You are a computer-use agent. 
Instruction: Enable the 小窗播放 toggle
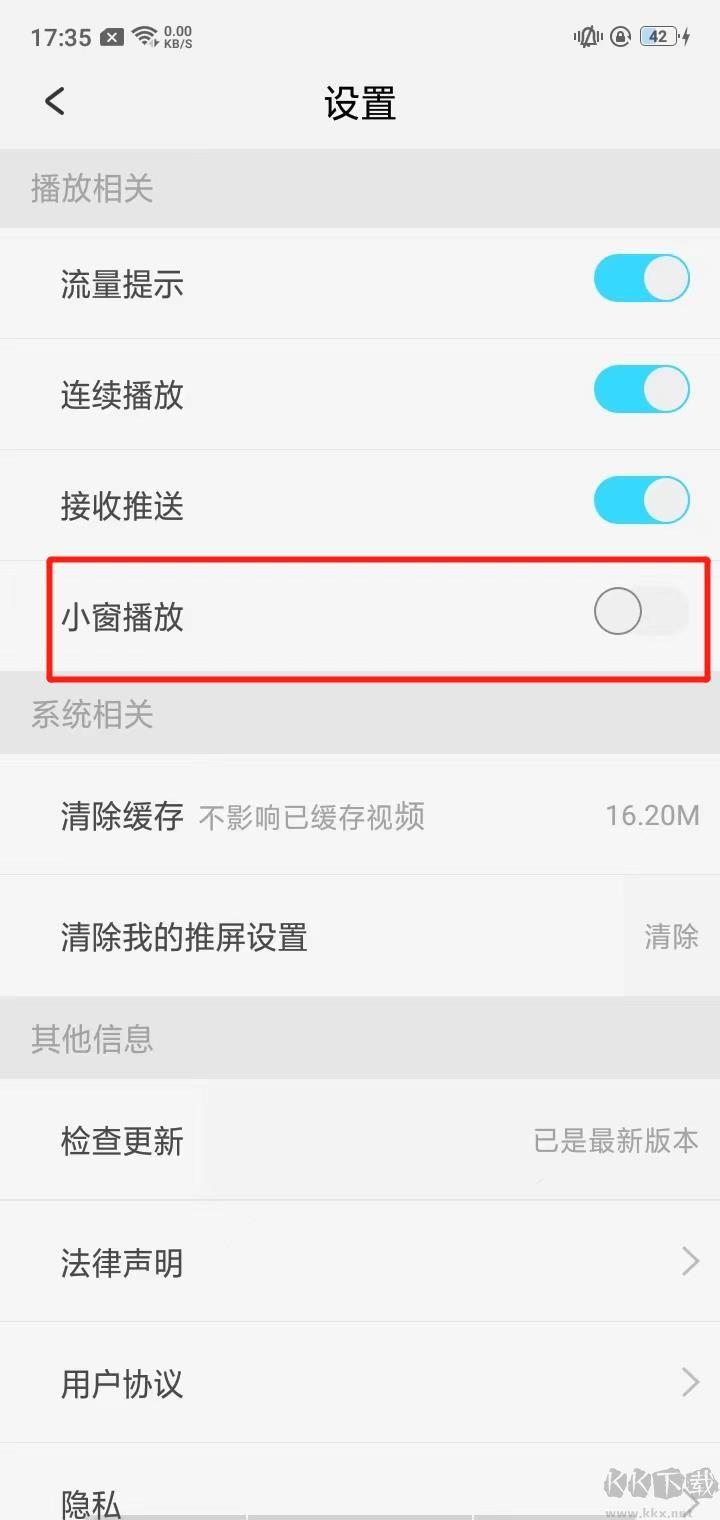641,612
